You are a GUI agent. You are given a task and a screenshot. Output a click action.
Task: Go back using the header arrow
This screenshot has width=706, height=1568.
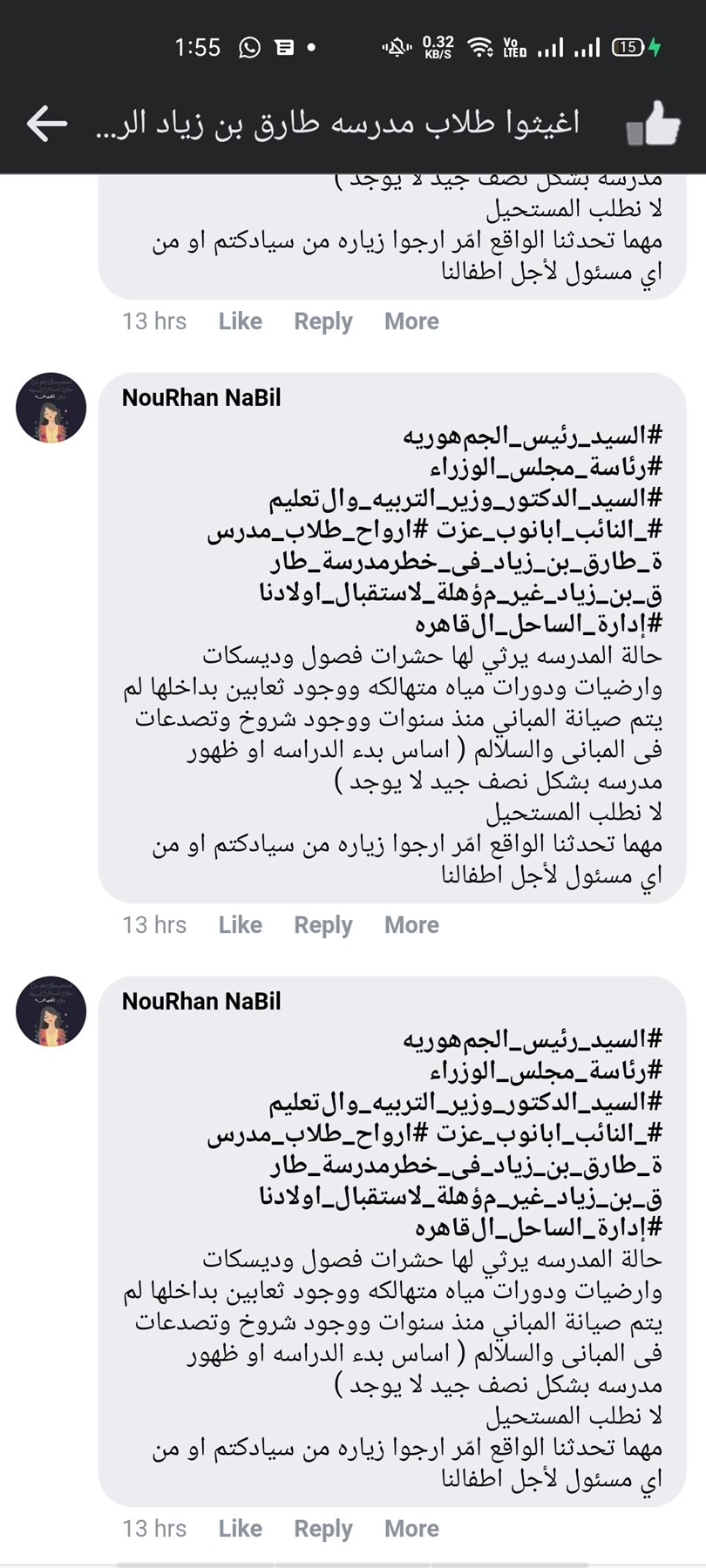(x=47, y=124)
